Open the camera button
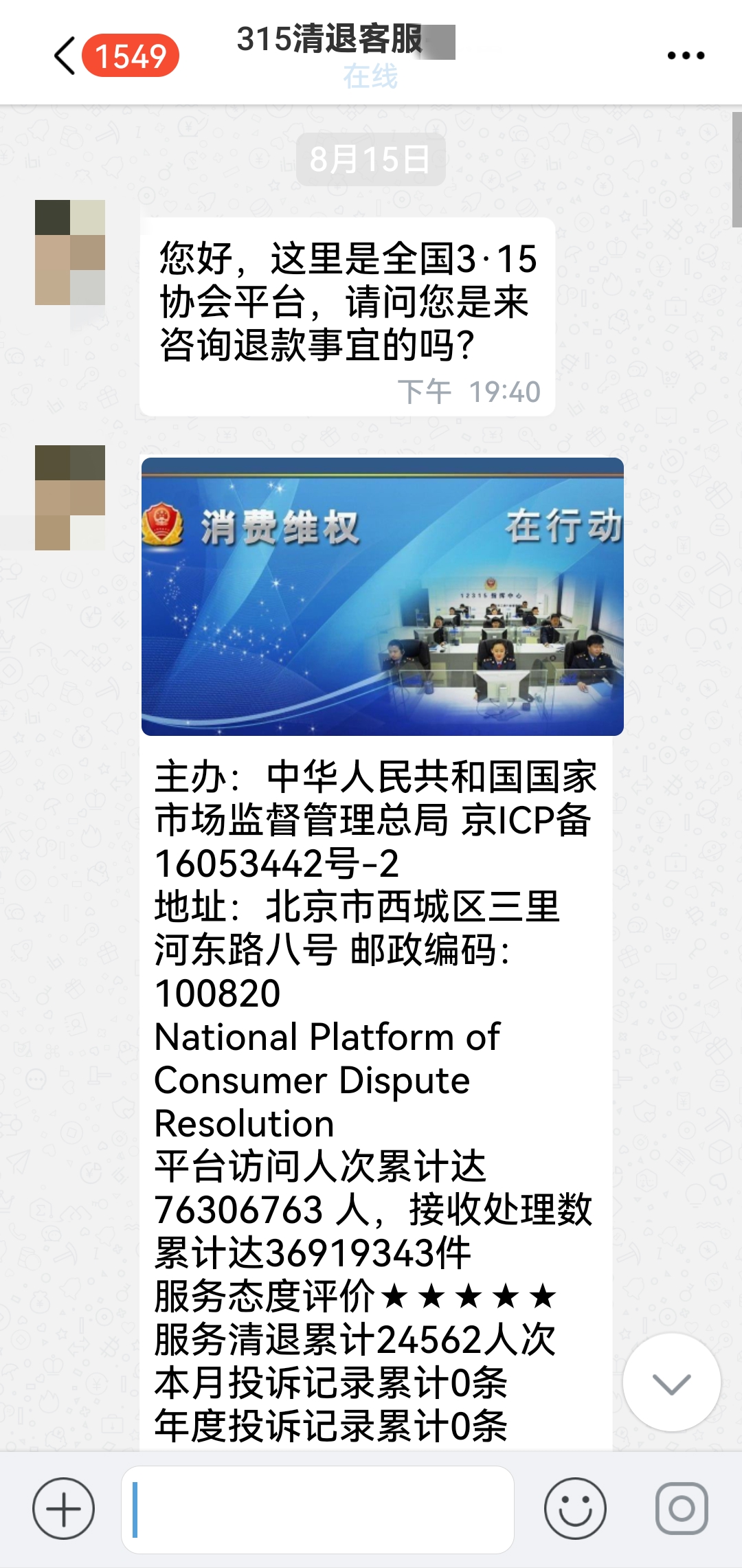Image resolution: width=742 pixels, height=1568 pixels. click(682, 1508)
